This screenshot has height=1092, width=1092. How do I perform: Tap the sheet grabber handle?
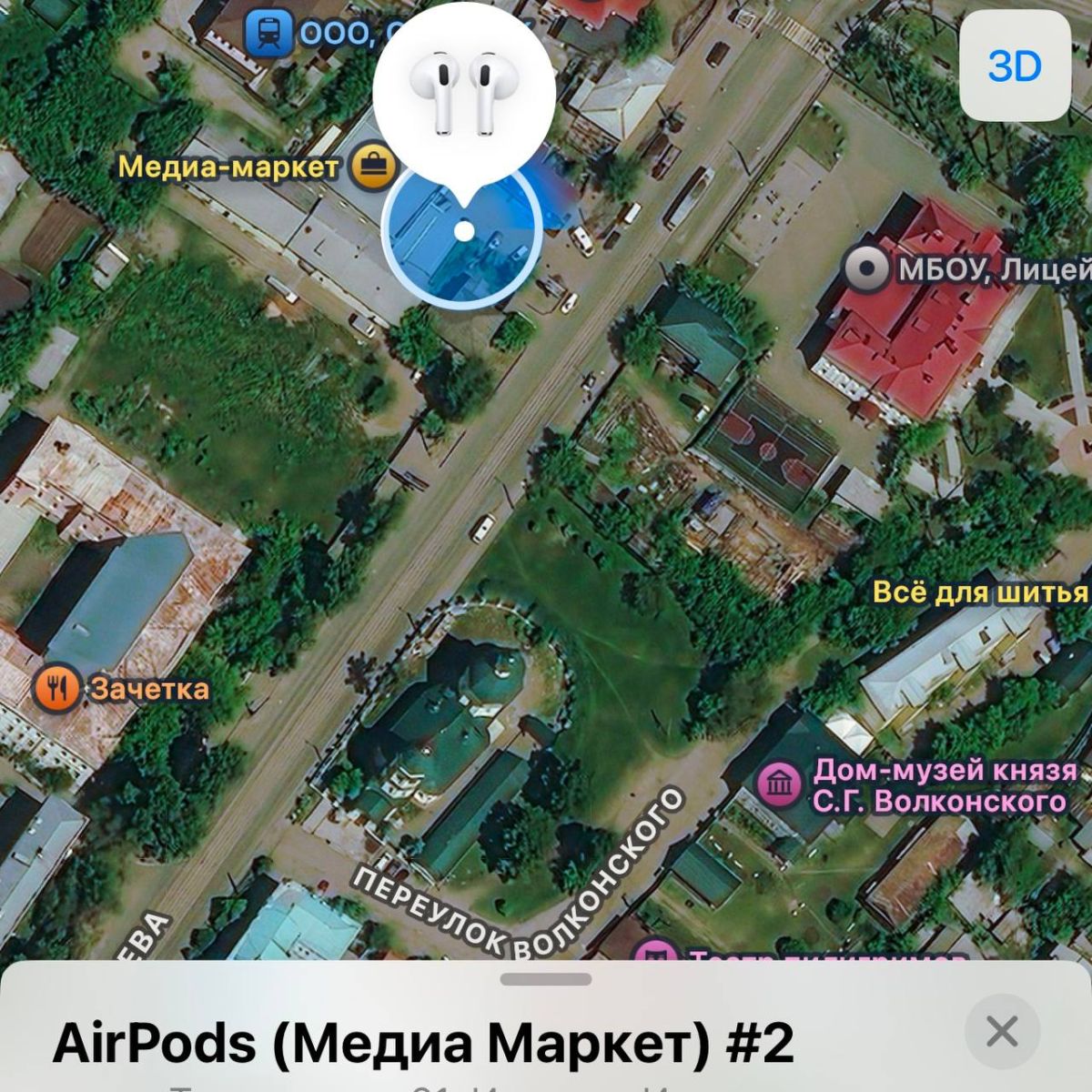click(546, 980)
